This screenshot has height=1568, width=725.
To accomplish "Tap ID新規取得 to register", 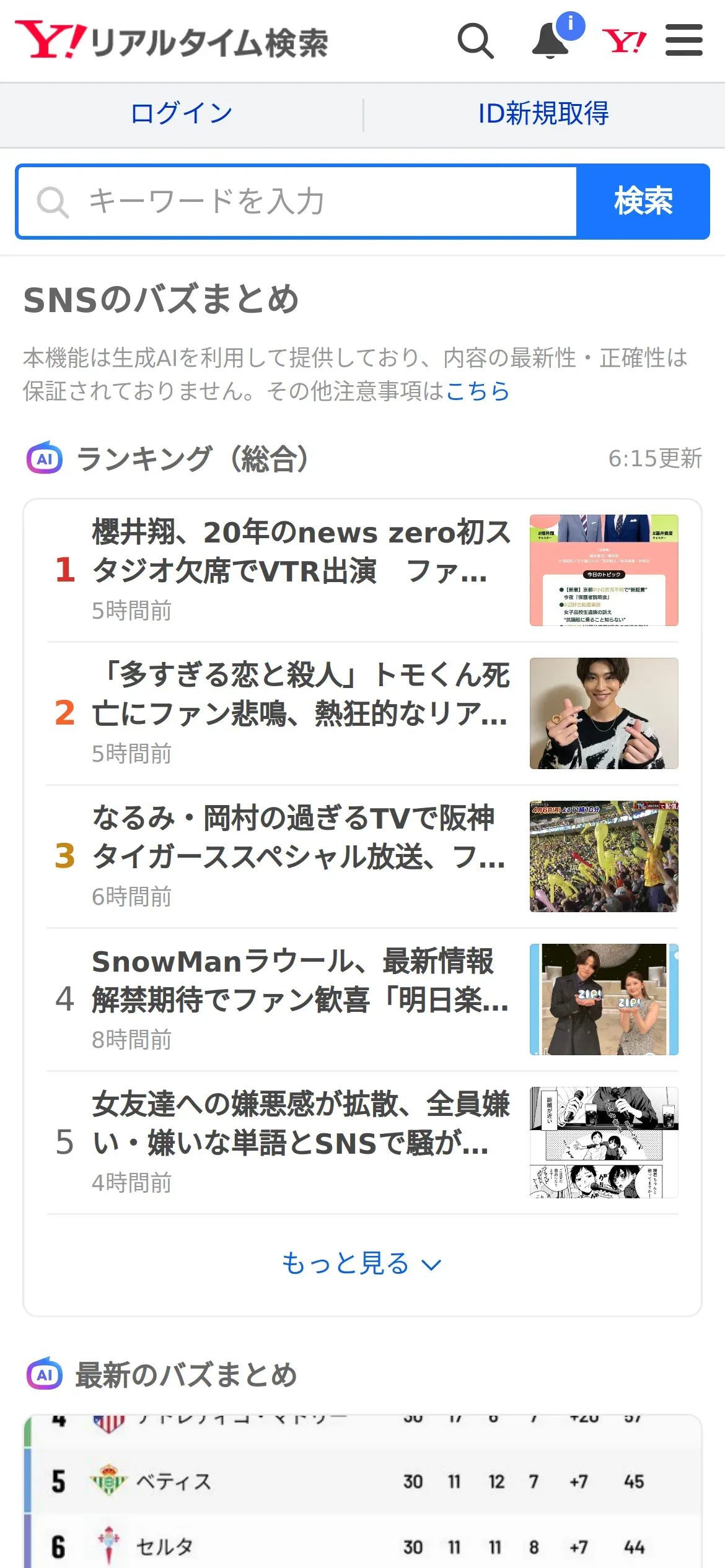I will 543,113.
